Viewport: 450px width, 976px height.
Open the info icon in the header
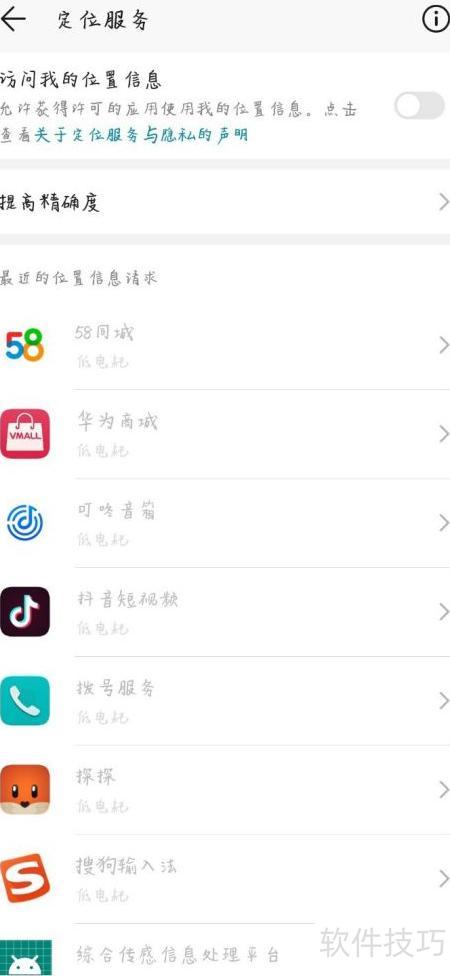click(x=435, y=19)
